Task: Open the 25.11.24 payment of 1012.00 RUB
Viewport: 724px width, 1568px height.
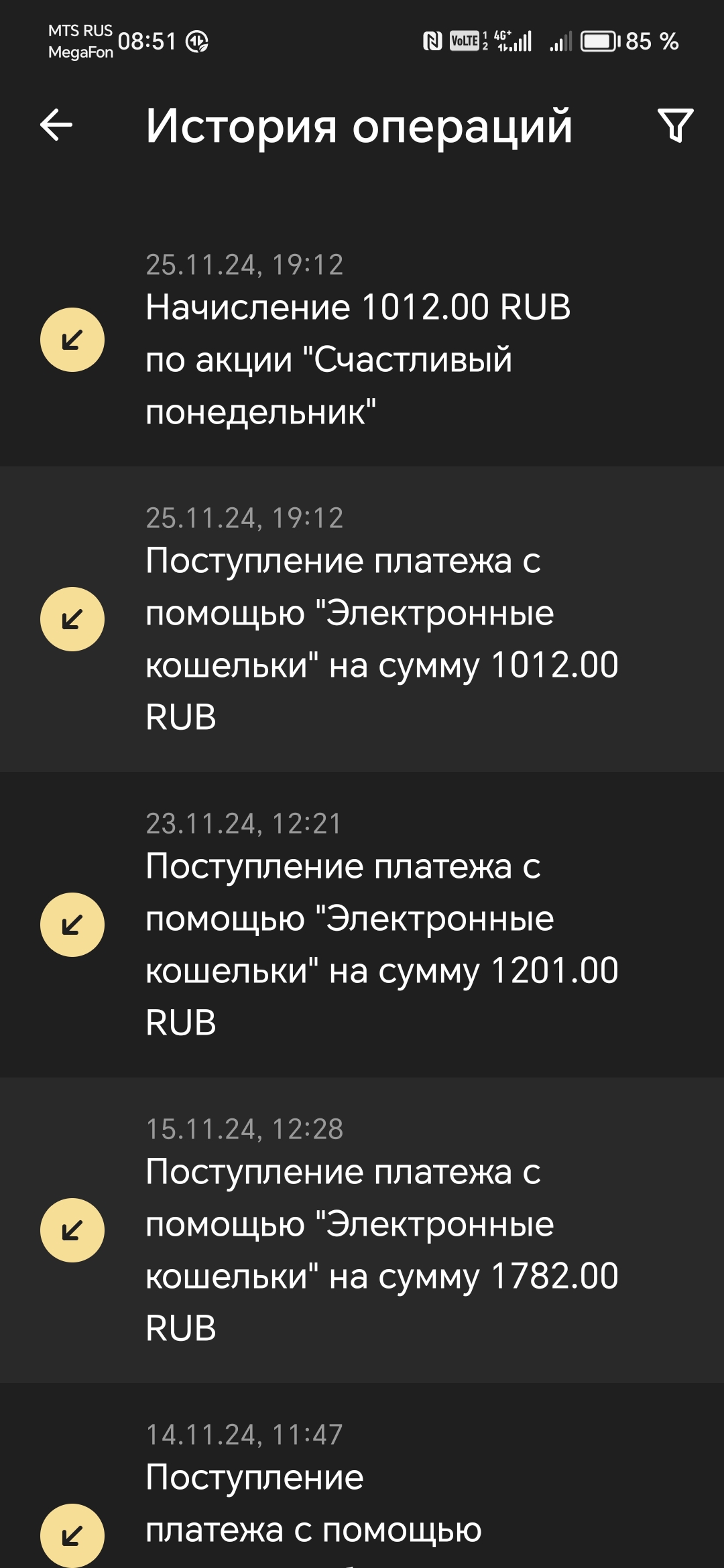Action: point(362,619)
